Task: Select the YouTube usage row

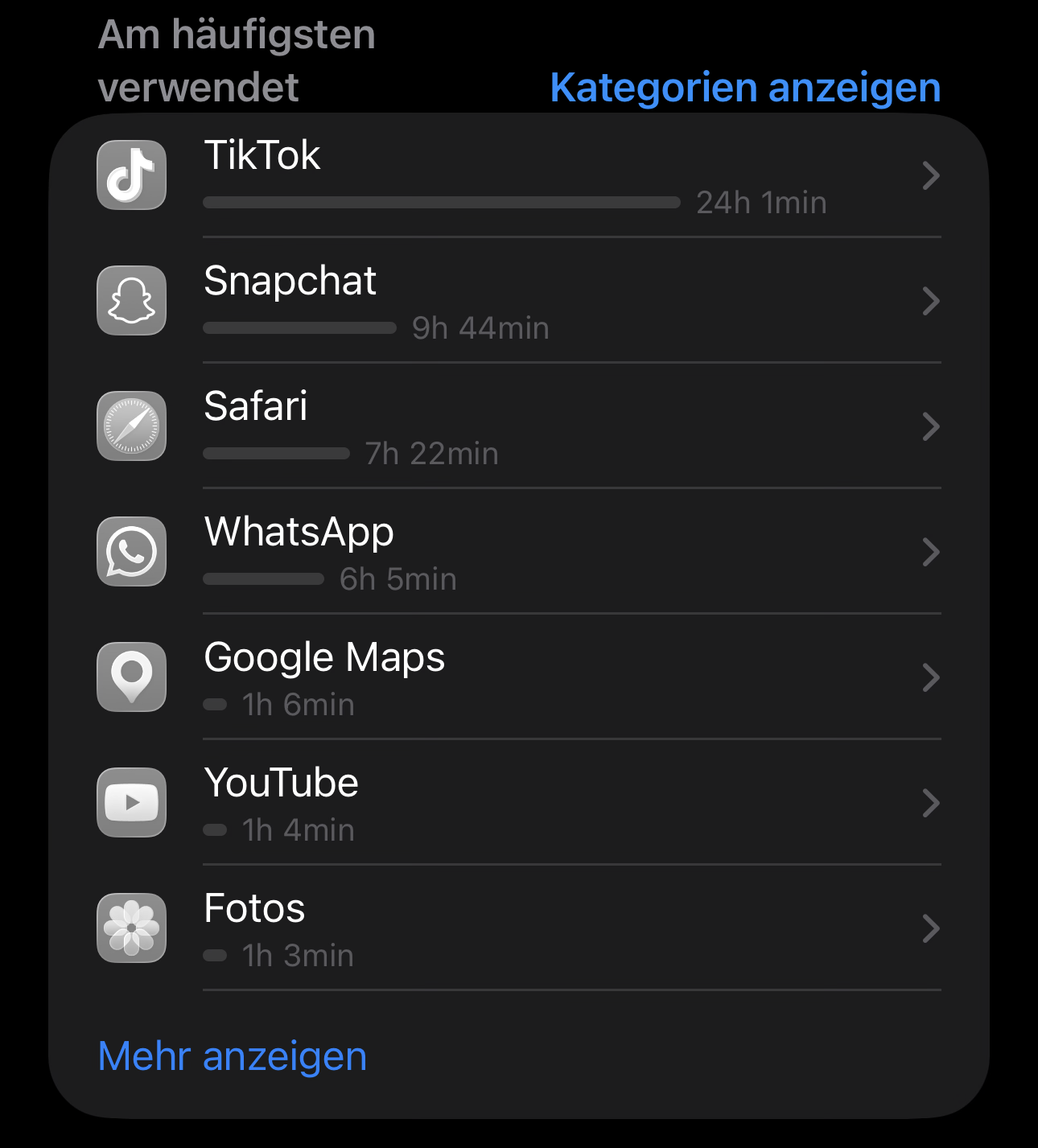Action: click(518, 804)
